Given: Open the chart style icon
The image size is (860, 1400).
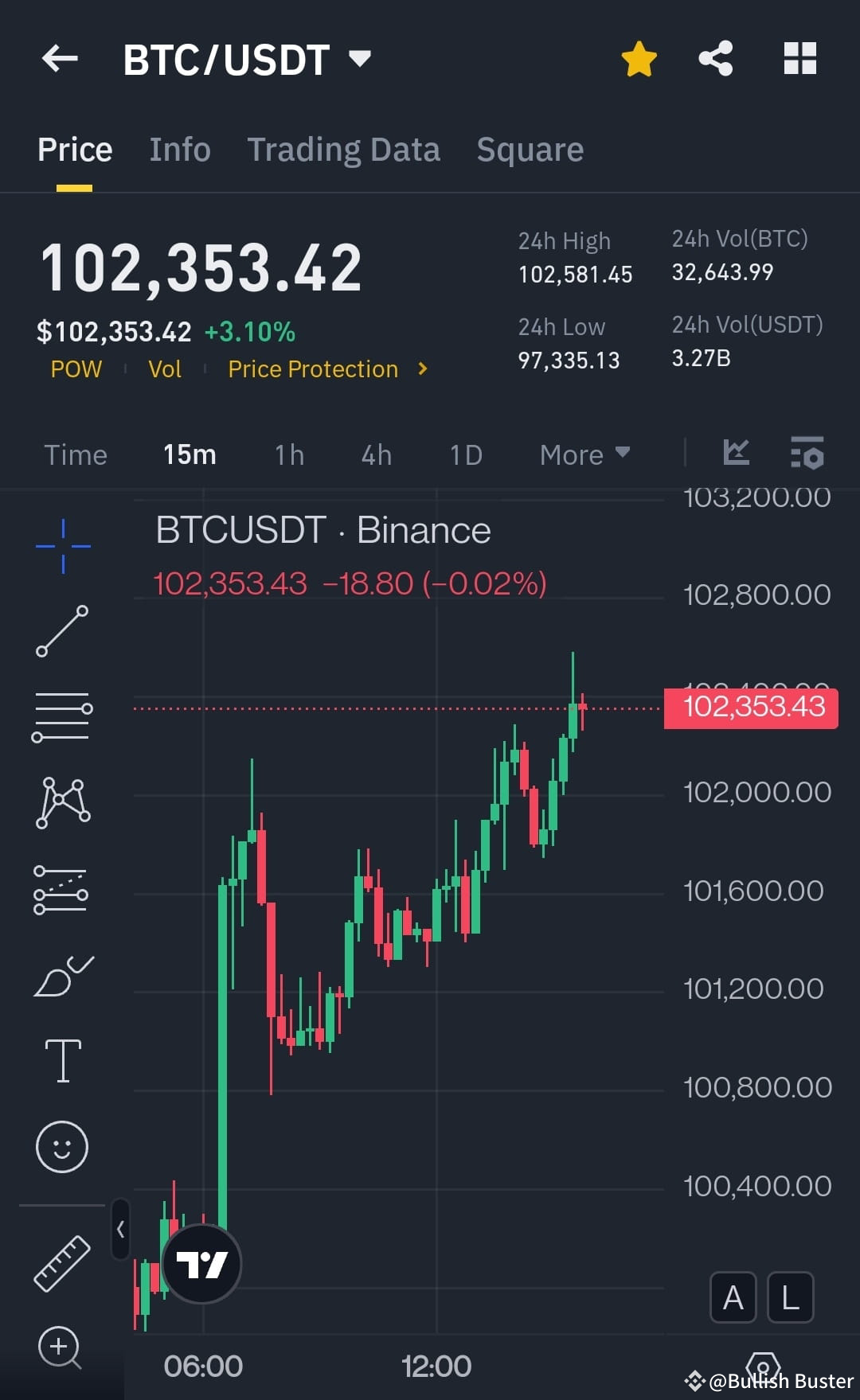Looking at the screenshot, I should click(736, 452).
